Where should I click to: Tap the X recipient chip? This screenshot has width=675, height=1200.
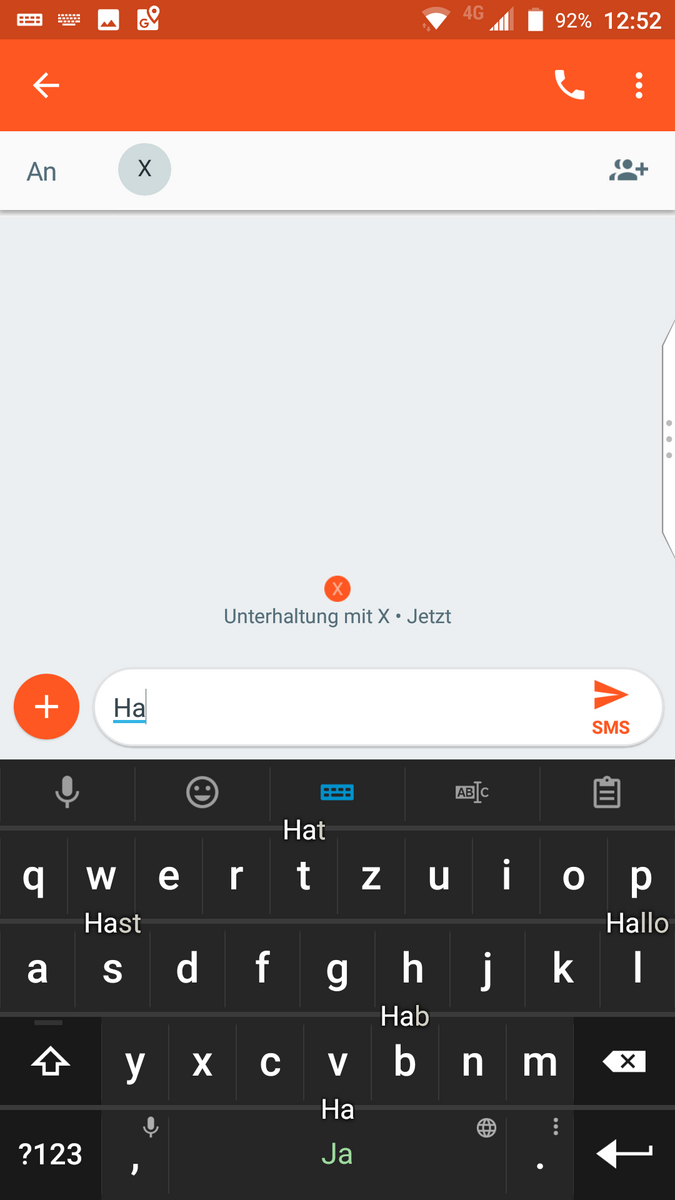click(145, 169)
